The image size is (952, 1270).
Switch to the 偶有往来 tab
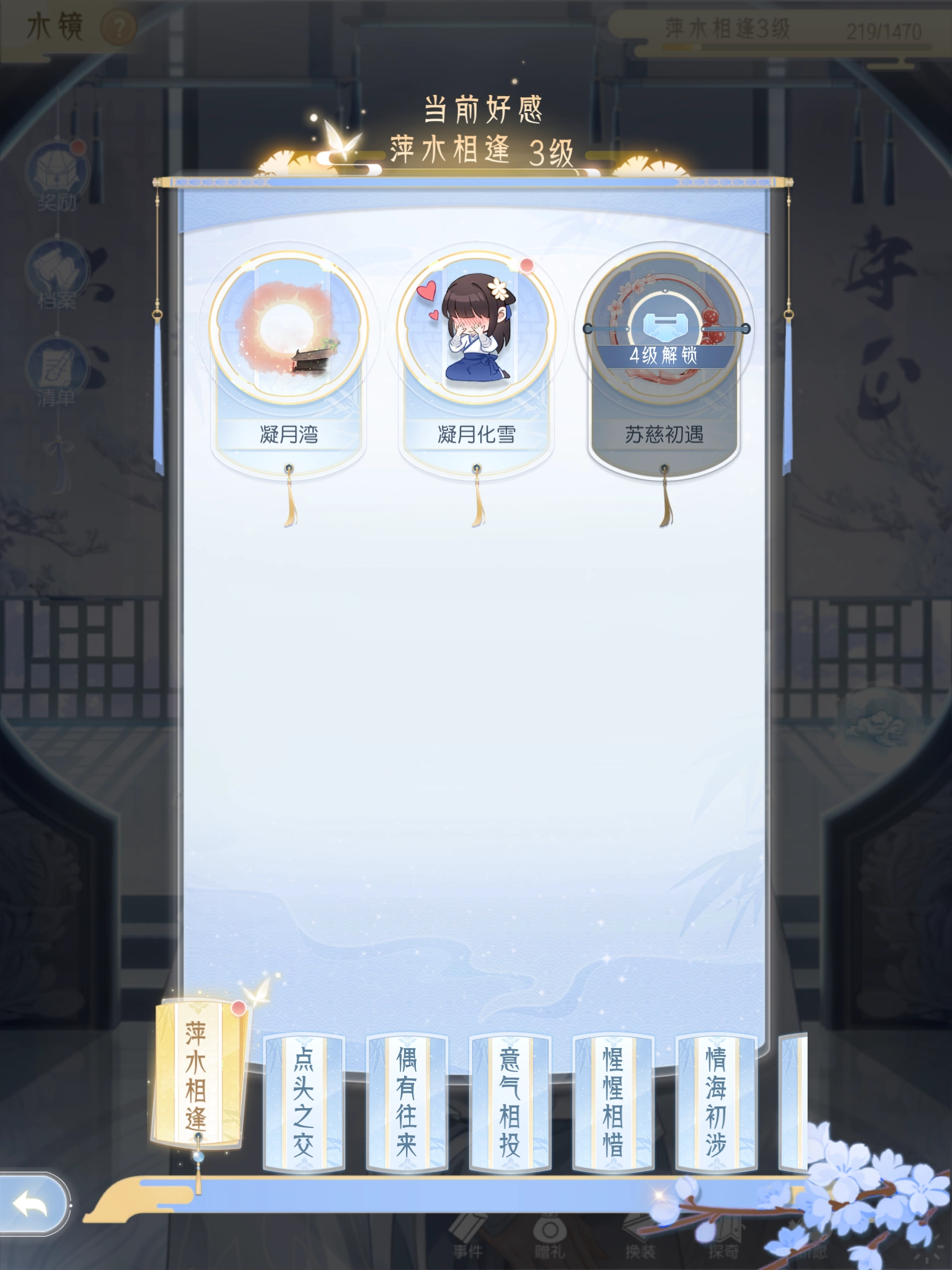pos(407,1103)
